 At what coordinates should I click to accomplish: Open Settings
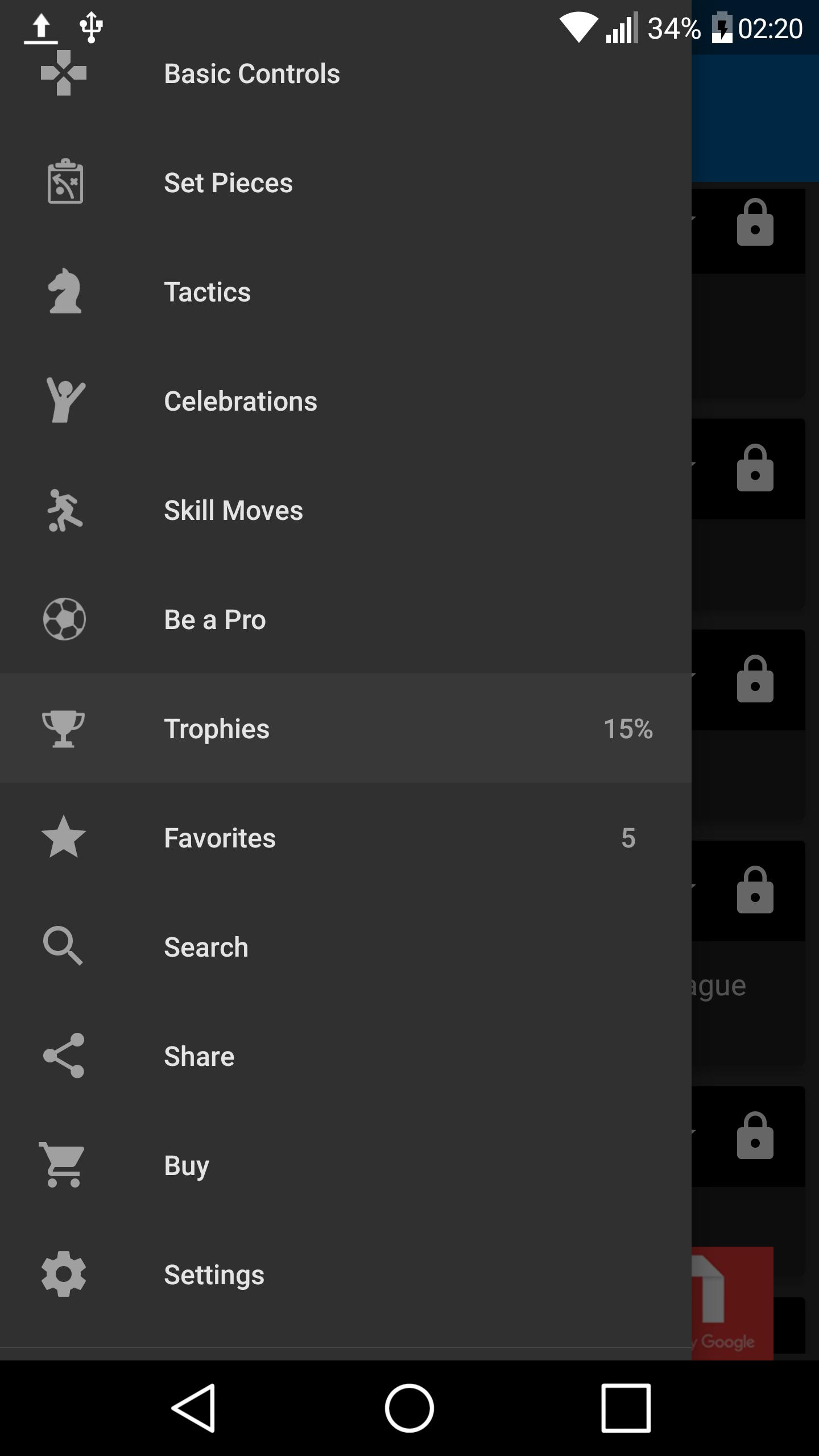click(214, 1275)
